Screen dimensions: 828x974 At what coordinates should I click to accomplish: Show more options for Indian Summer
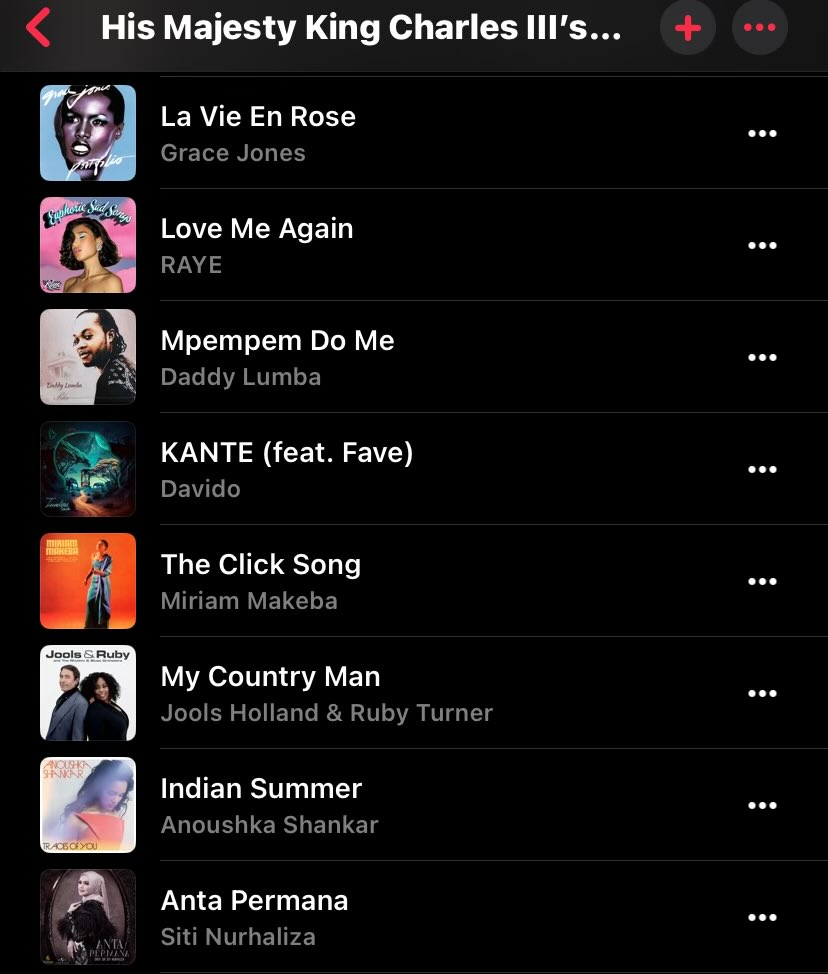(762, 806)
